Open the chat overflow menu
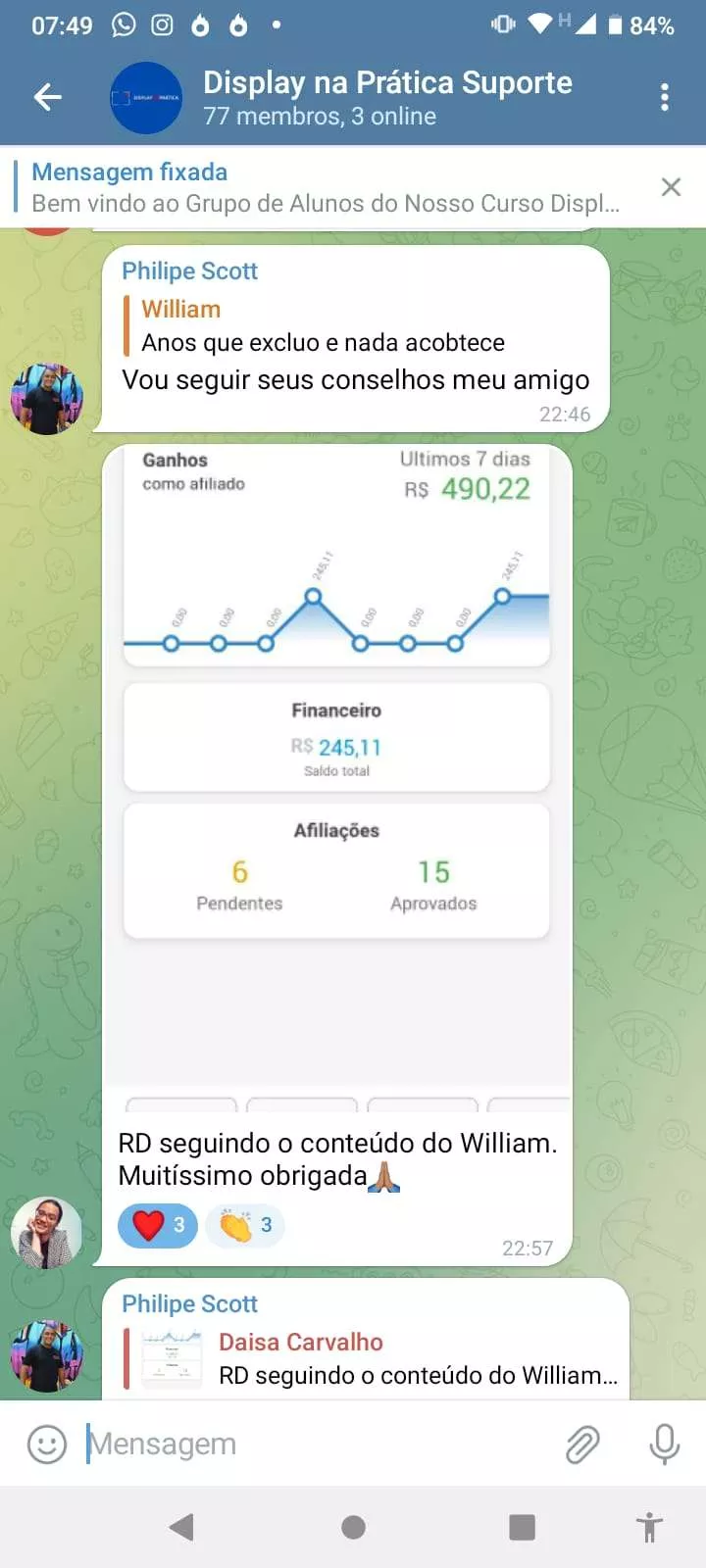Screen dimensions: 706x1568 coord(665,97)
